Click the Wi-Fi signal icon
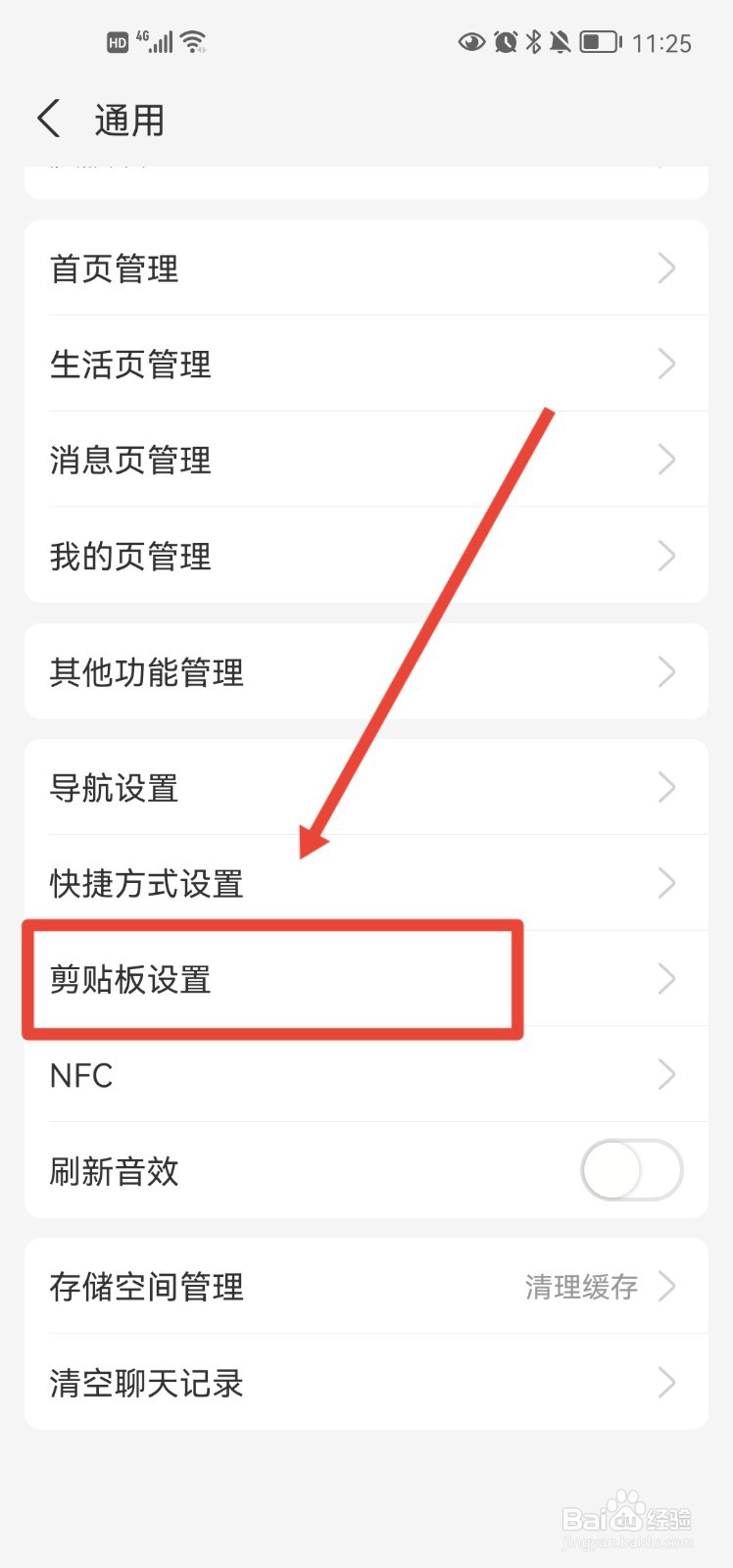Screen dimensions: 733x1568 pos(192,40)
